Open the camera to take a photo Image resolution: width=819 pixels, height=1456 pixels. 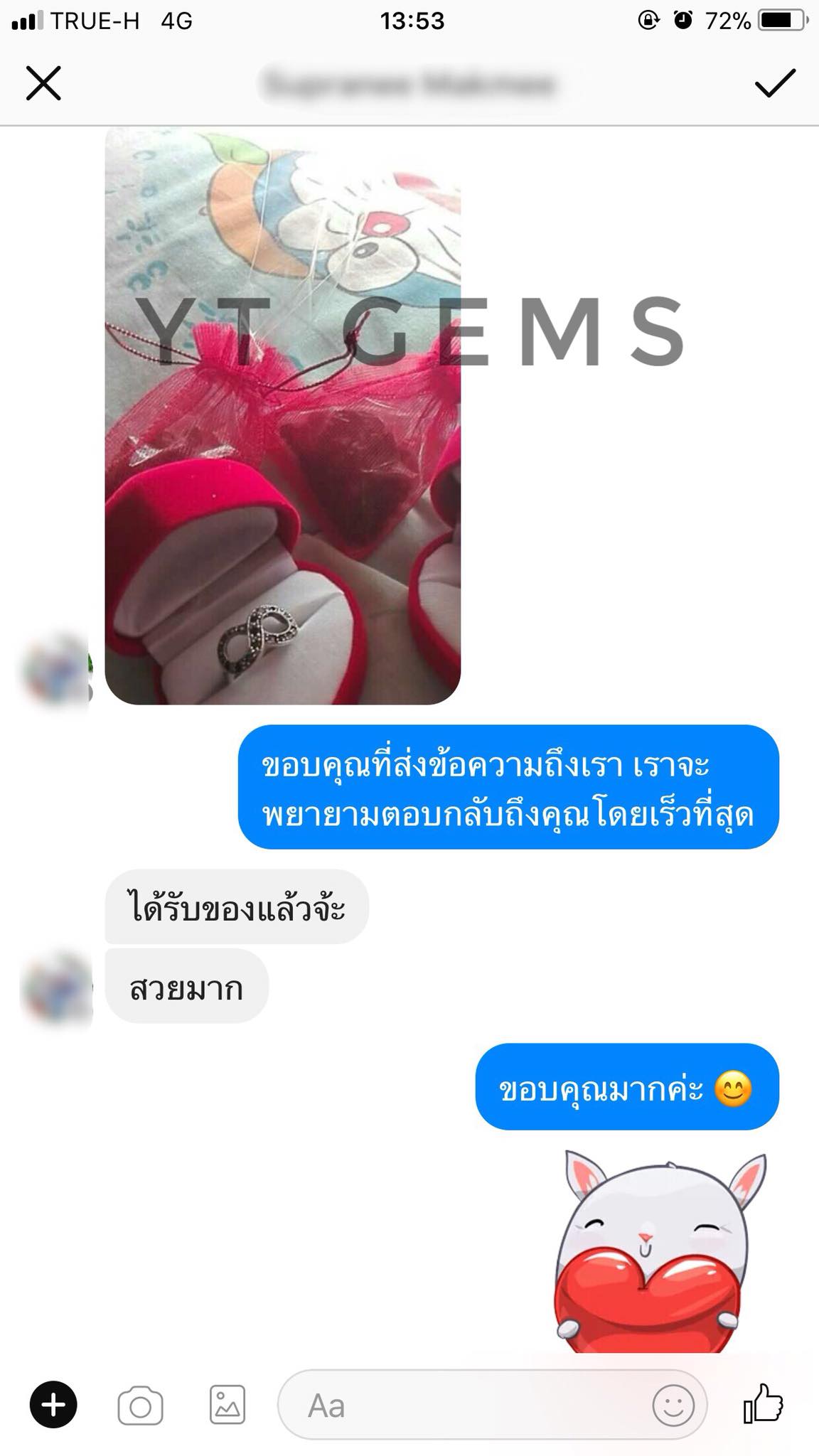140,1406
